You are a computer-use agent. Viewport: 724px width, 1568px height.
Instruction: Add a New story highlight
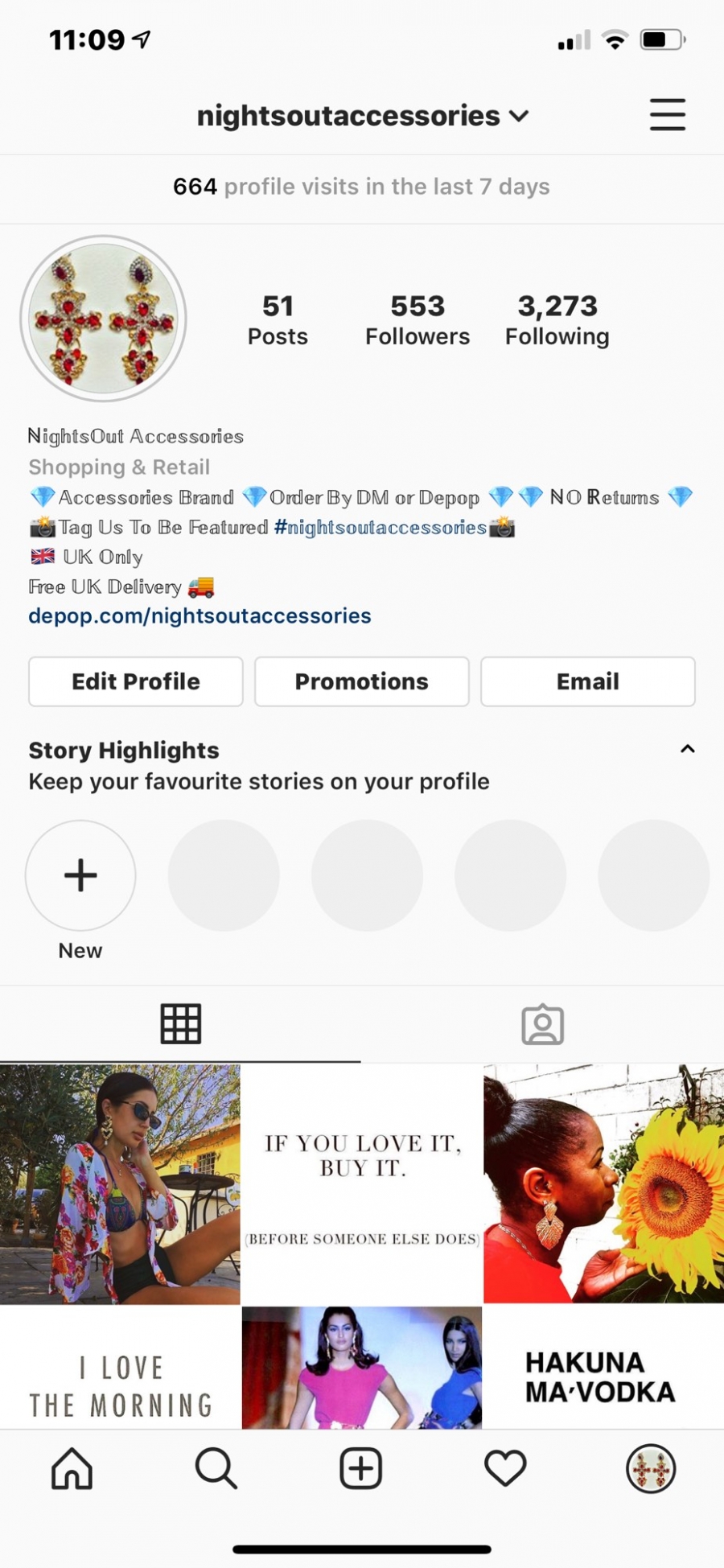[x=80, y=875]
